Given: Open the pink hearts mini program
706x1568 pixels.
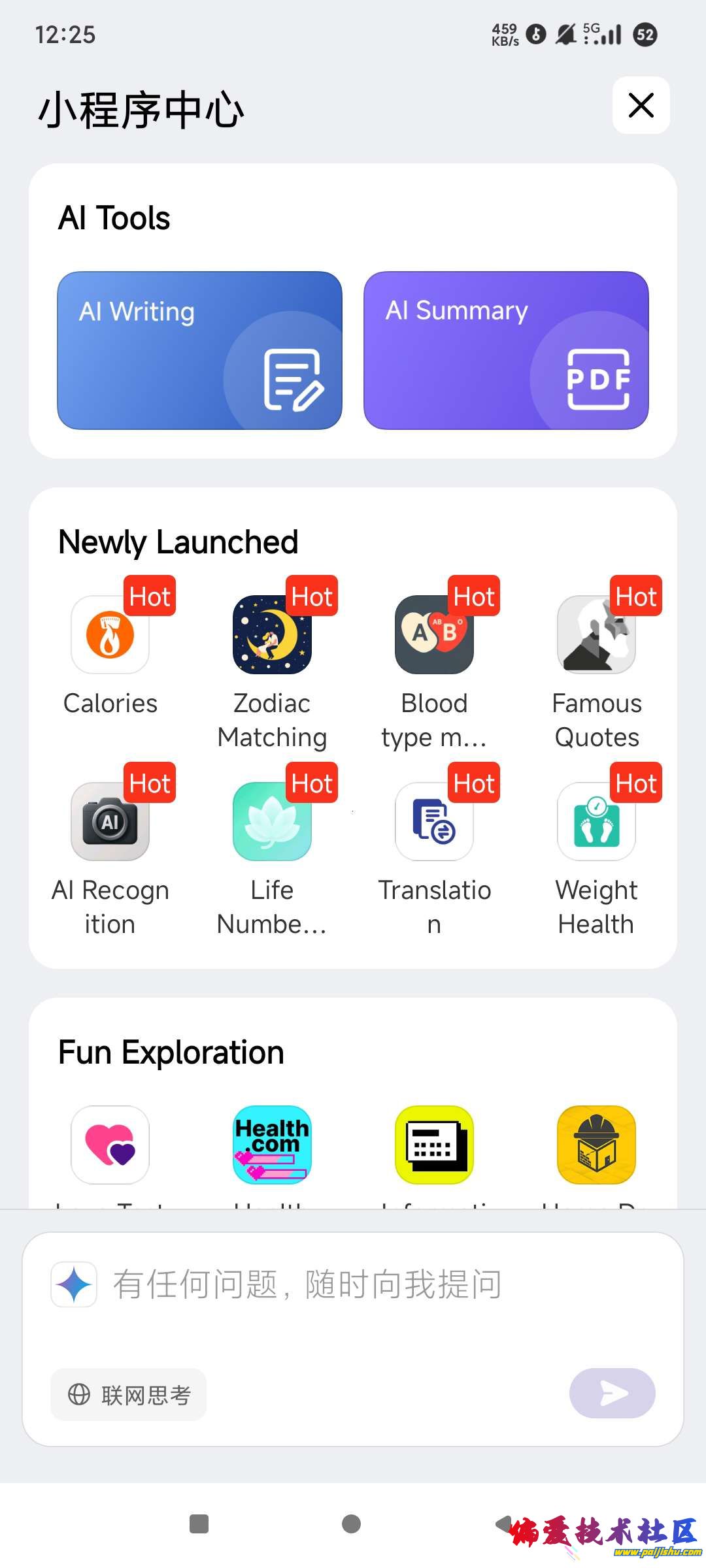Looking at the screenshot, I should tap(110, 1145).
